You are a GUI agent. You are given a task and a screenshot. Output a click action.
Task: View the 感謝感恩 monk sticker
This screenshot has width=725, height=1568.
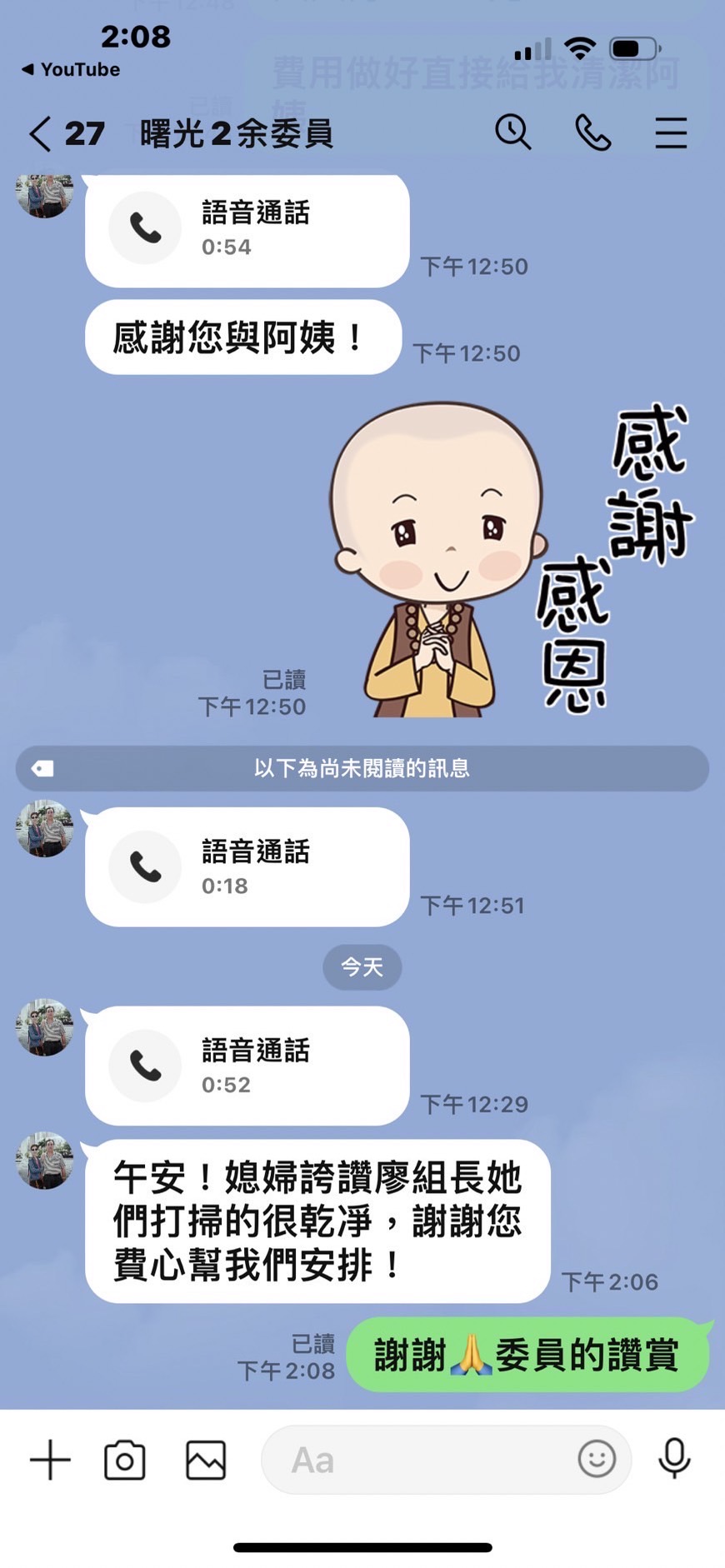[x=508, y=560]
